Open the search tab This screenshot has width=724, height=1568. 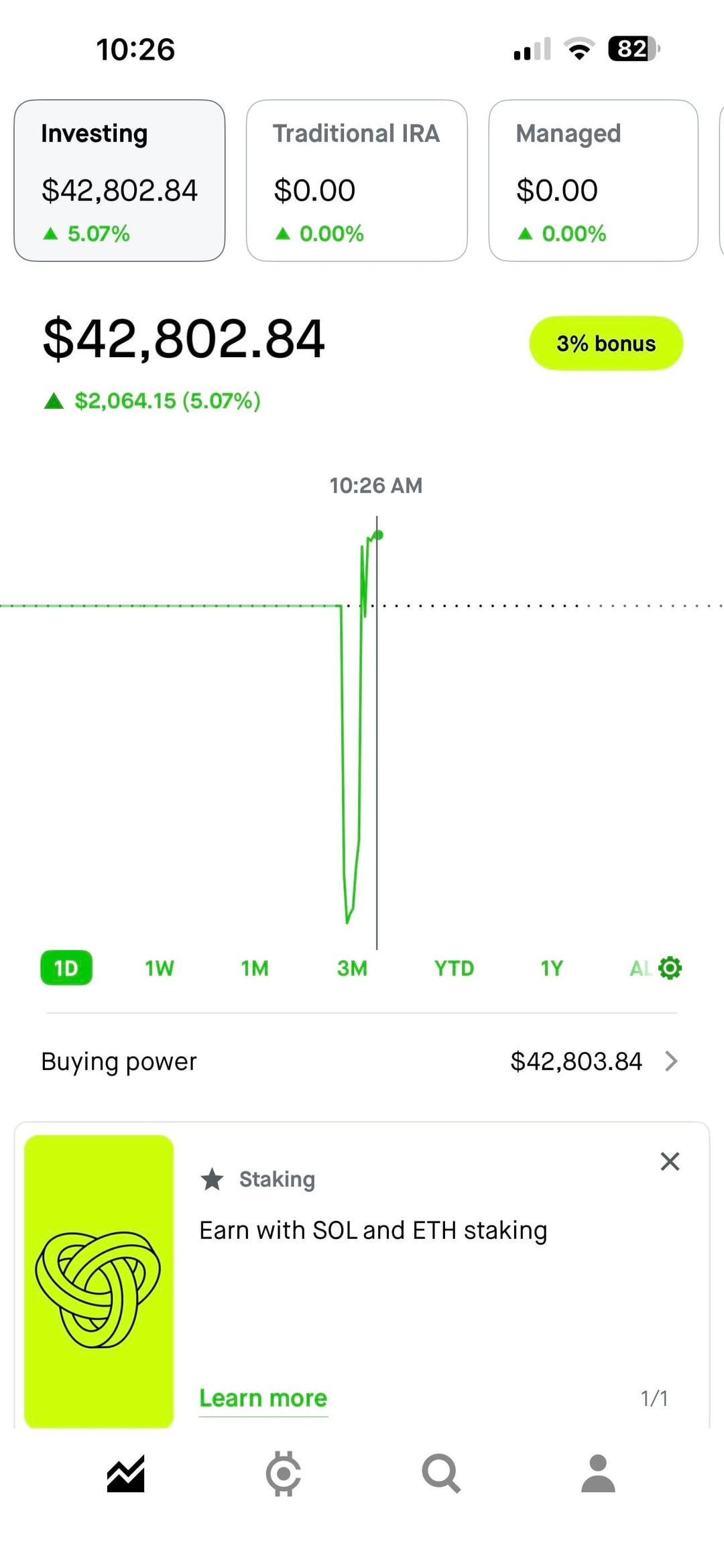coord(441,1474)
